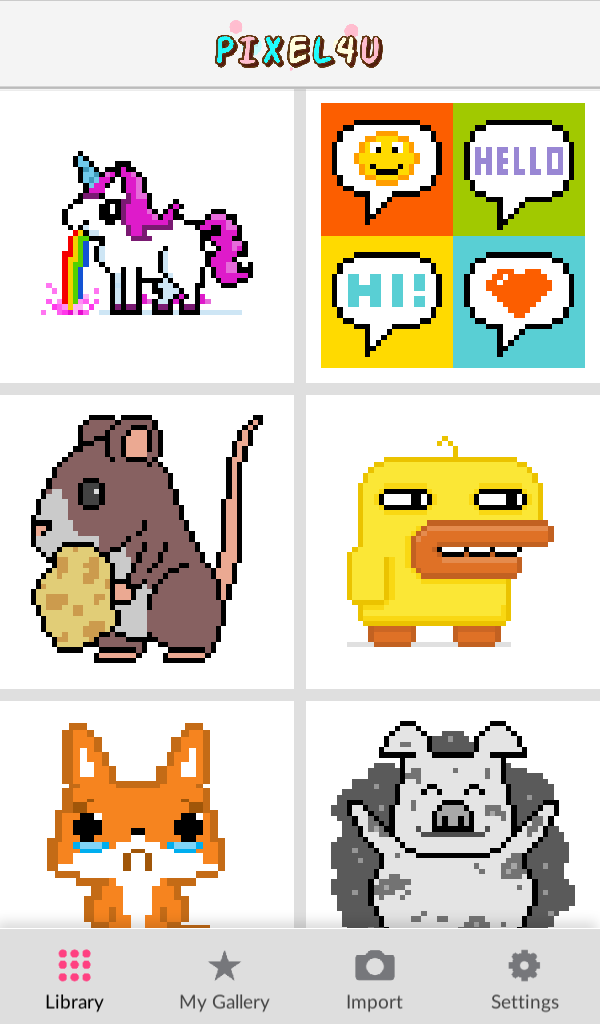Open the Settings tab

pyautogui.click(x=524, y=979)
